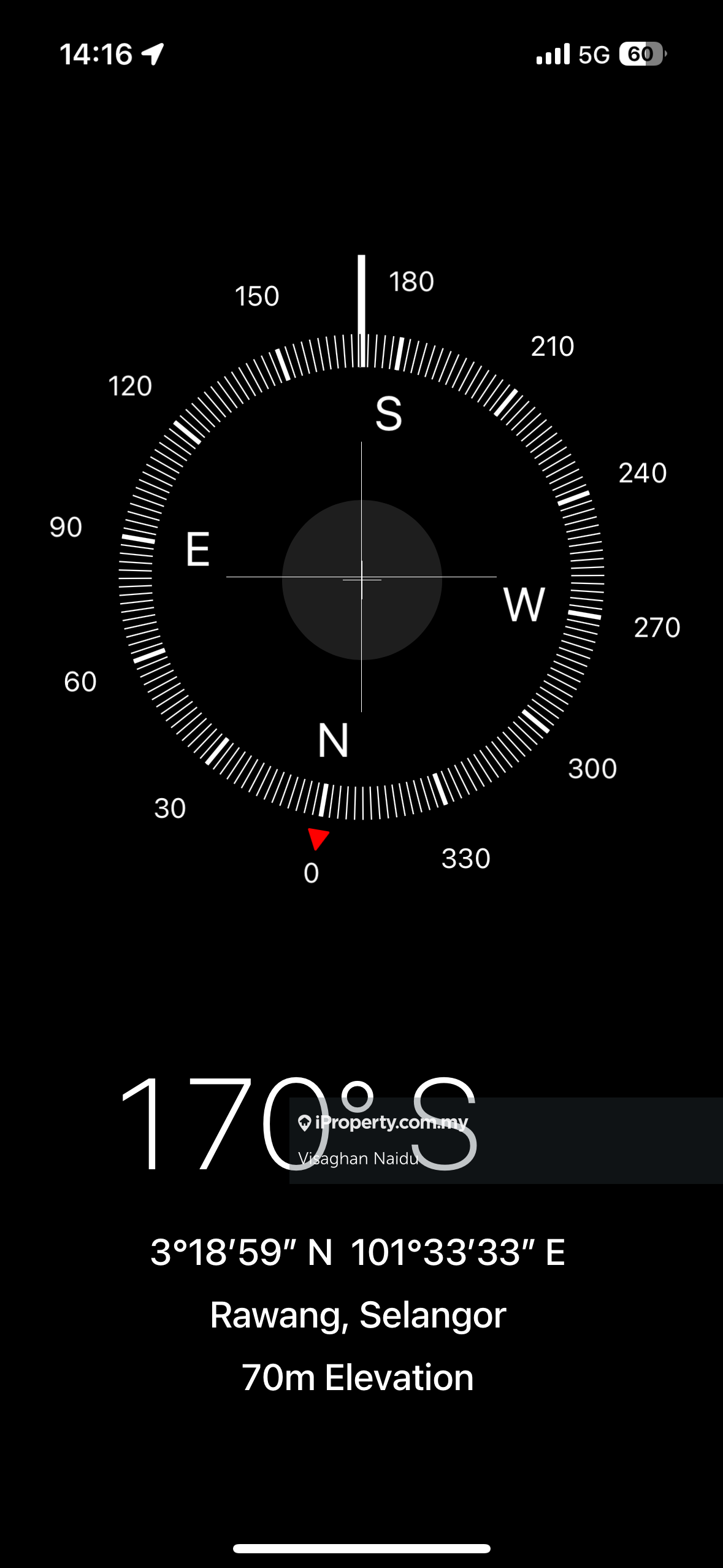Open the coordinates 3°18′59″ N in Maps
Image resolution: width=723 pixels, height=1568 pixels.
357,1253
